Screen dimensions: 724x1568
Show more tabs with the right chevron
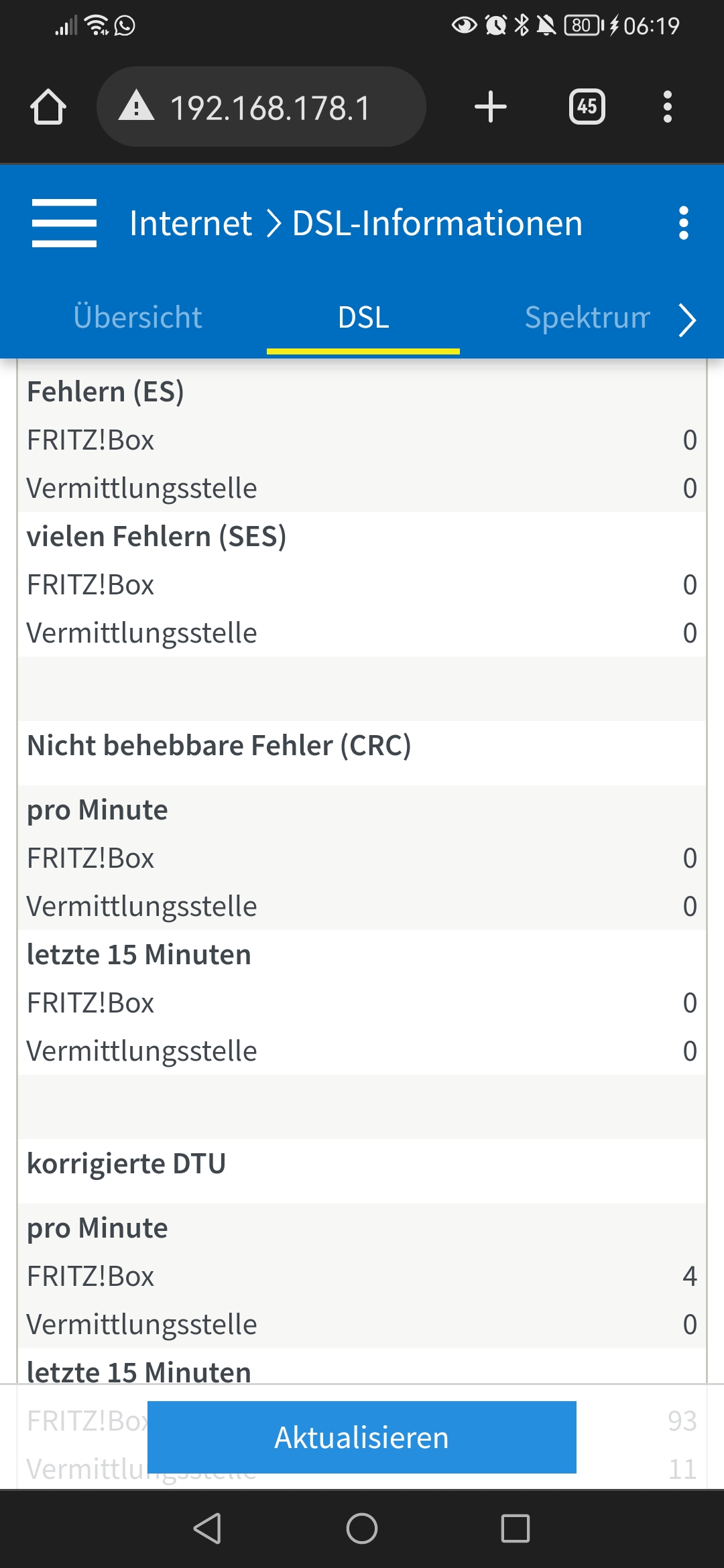pyautogui.click(x=687, y=320)
